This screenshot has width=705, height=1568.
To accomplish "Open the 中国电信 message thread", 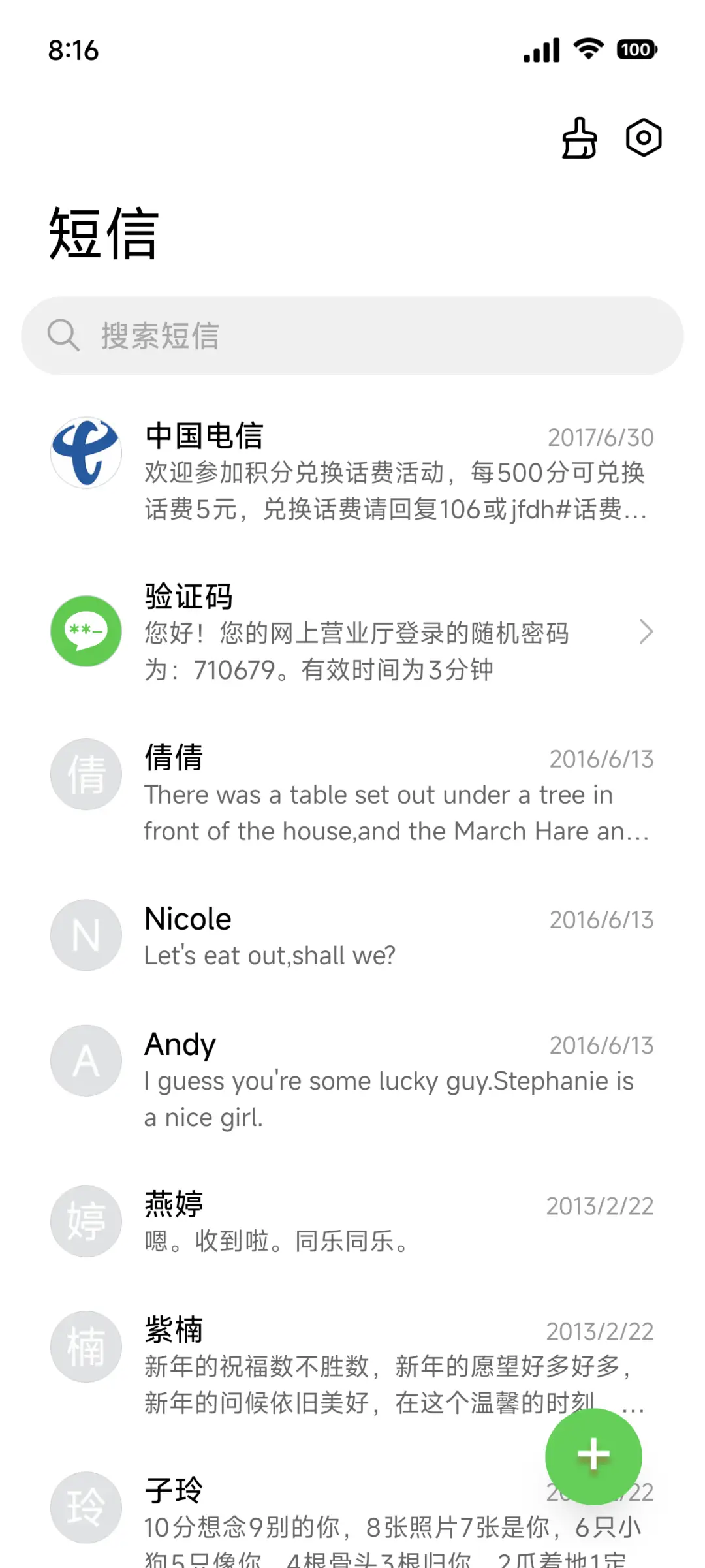I will point(352,471).
